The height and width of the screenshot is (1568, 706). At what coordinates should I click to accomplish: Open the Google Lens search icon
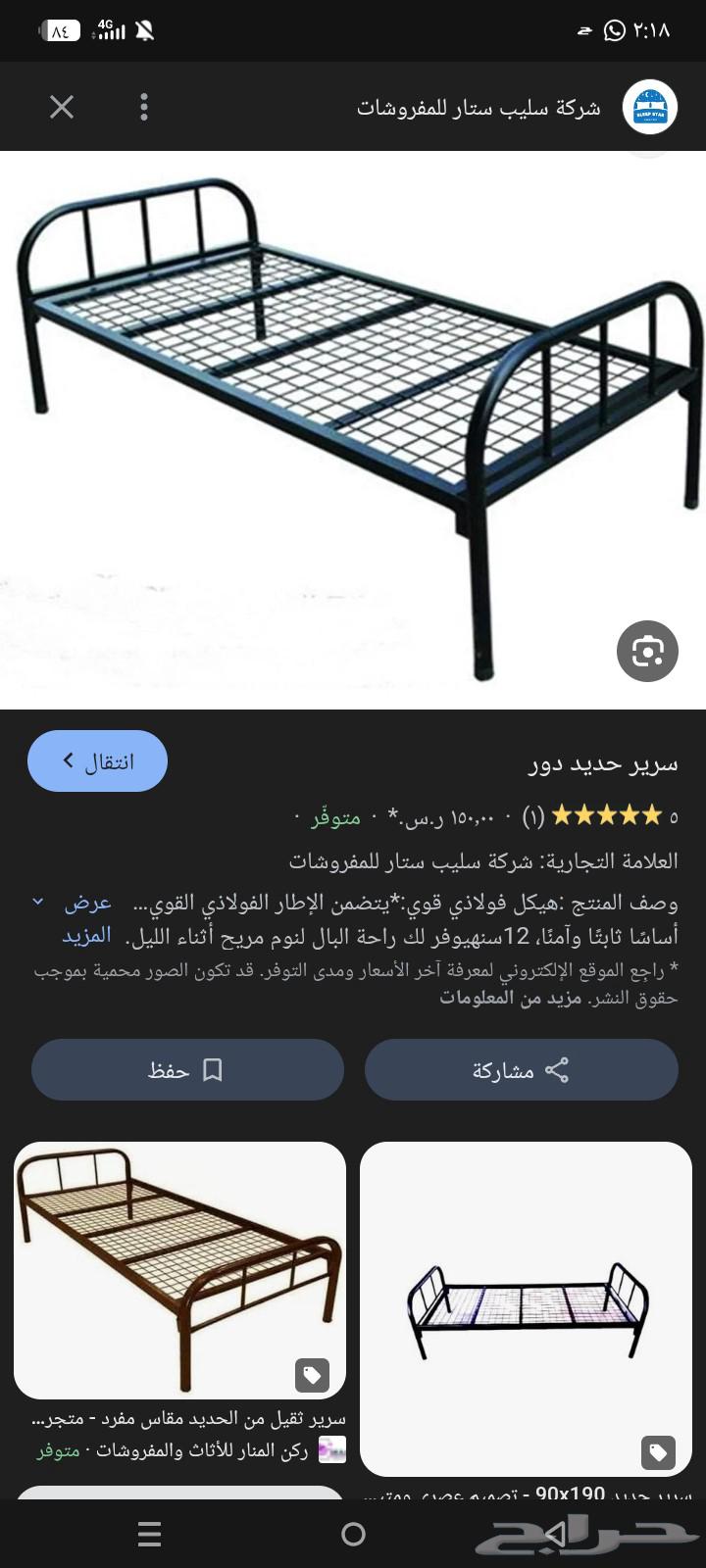(x=647, y=652)
